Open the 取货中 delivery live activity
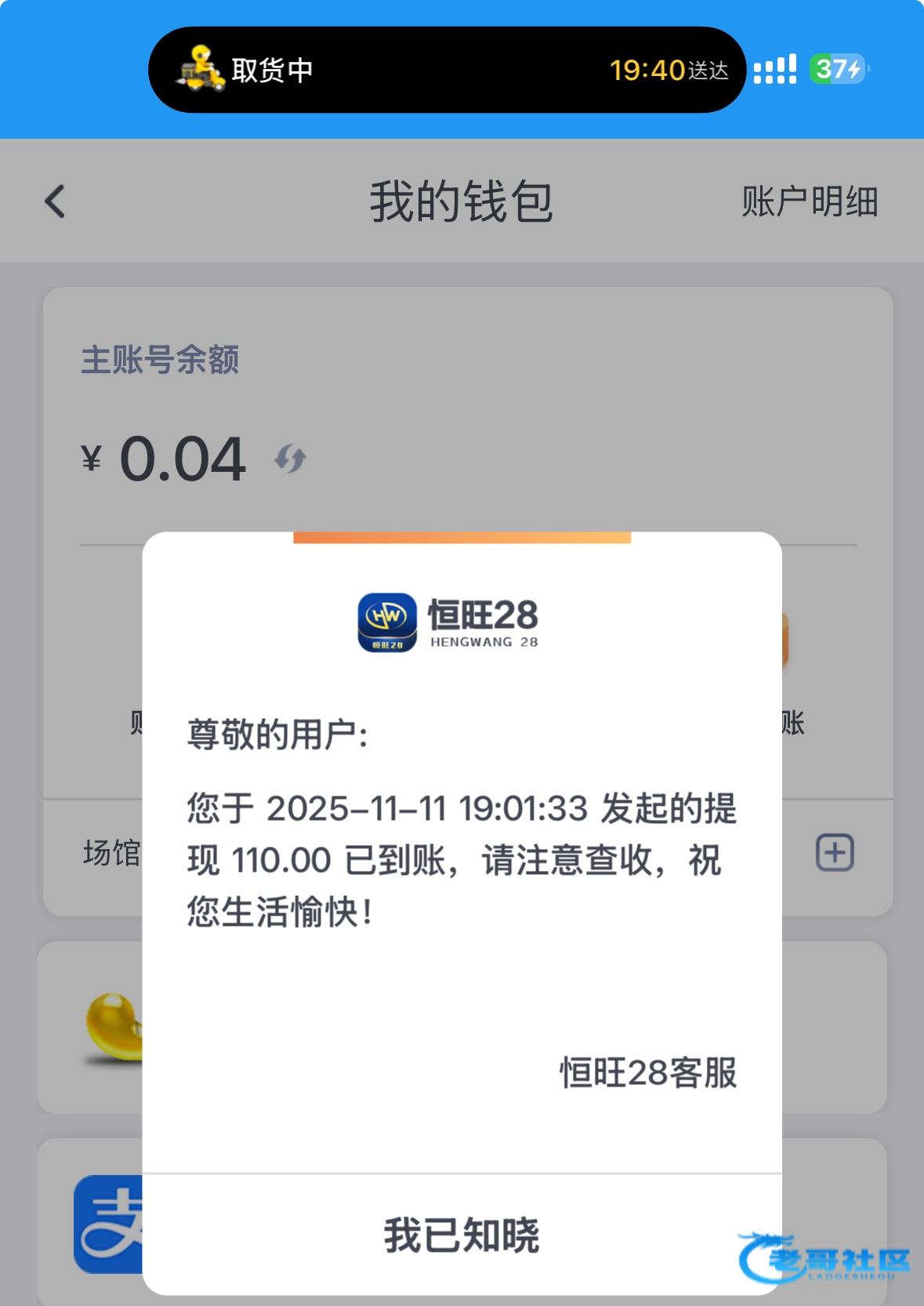This screenshot has height=1306, width=924. [x=447, y=70]
